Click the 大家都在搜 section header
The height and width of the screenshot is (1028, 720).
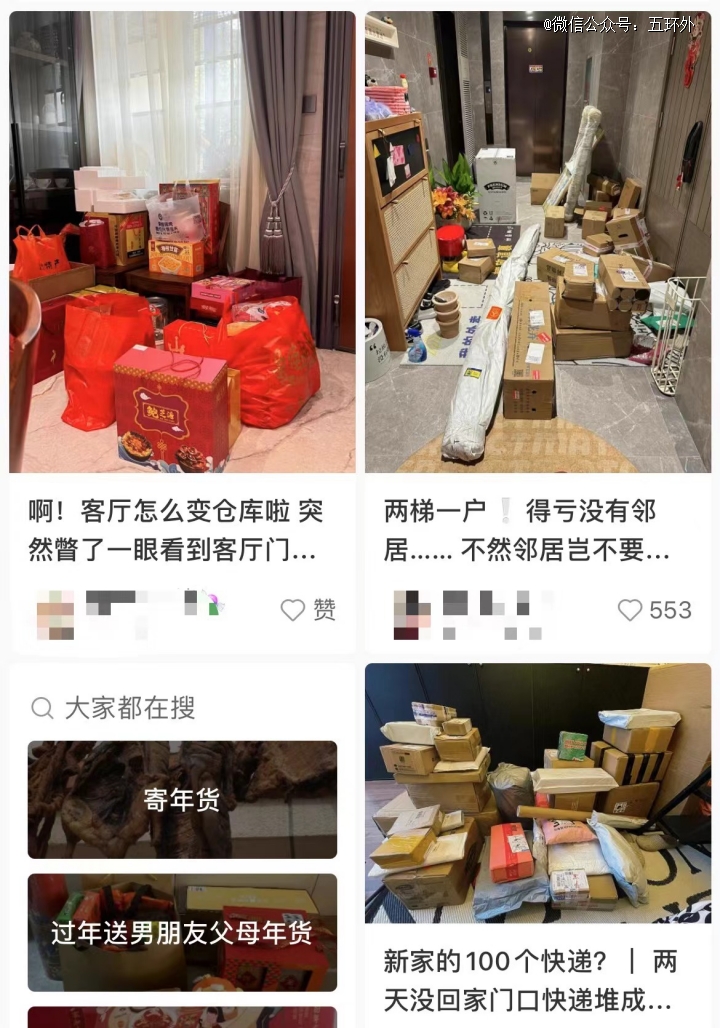(x=118, y=708)
